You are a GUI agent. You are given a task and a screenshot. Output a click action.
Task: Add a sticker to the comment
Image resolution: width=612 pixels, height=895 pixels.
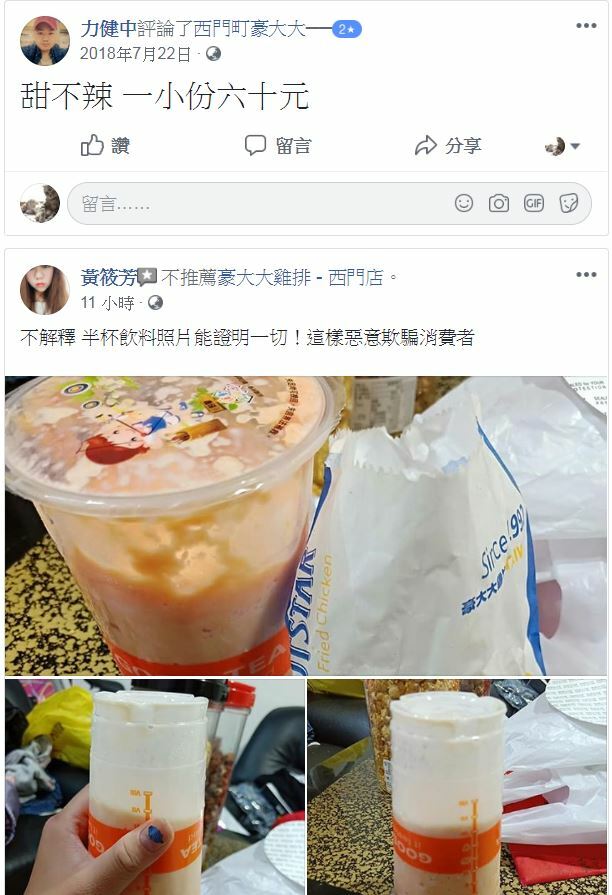pos(568,203)
